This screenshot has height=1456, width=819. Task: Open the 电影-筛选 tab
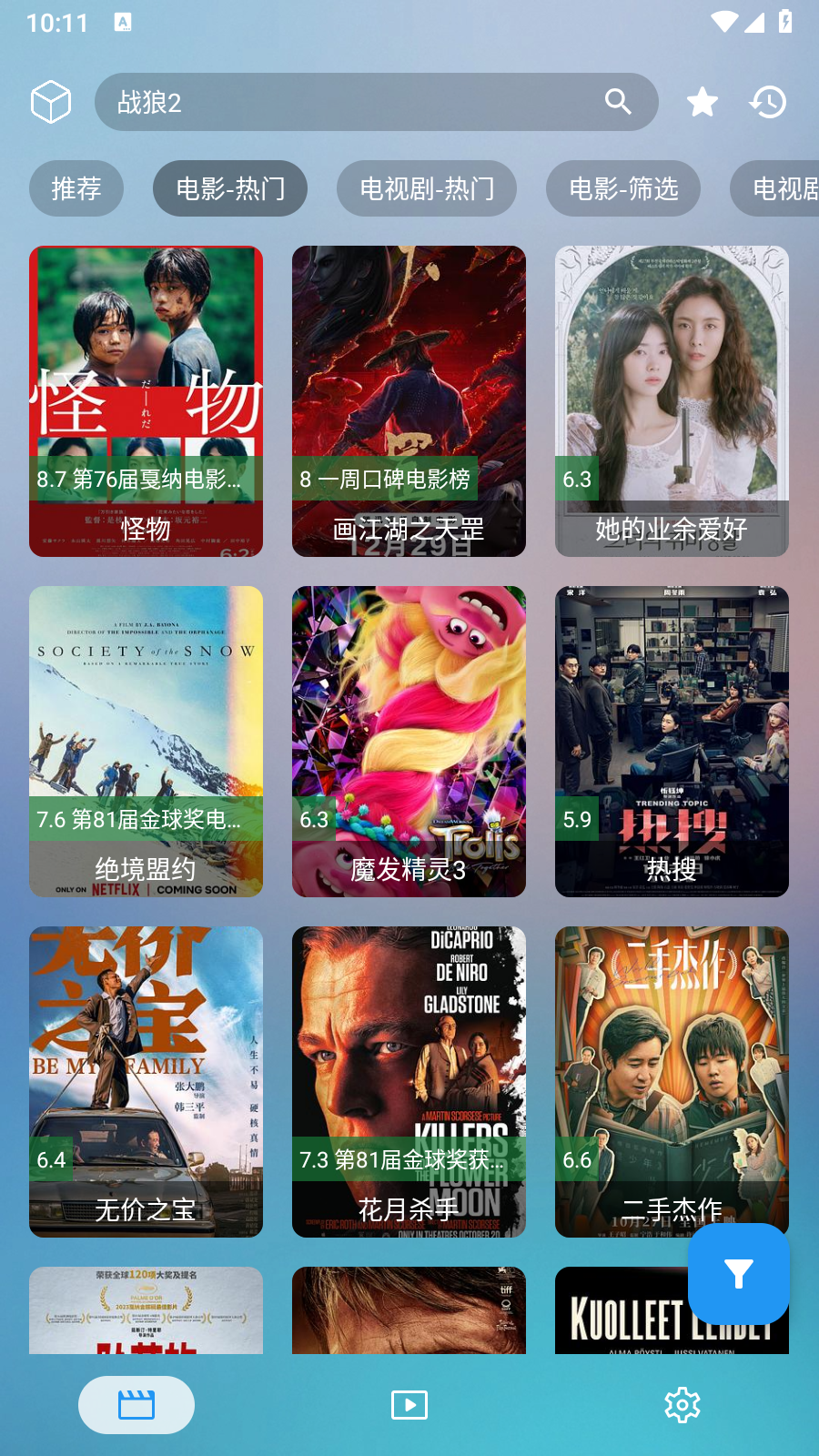(x=623, y=188)
